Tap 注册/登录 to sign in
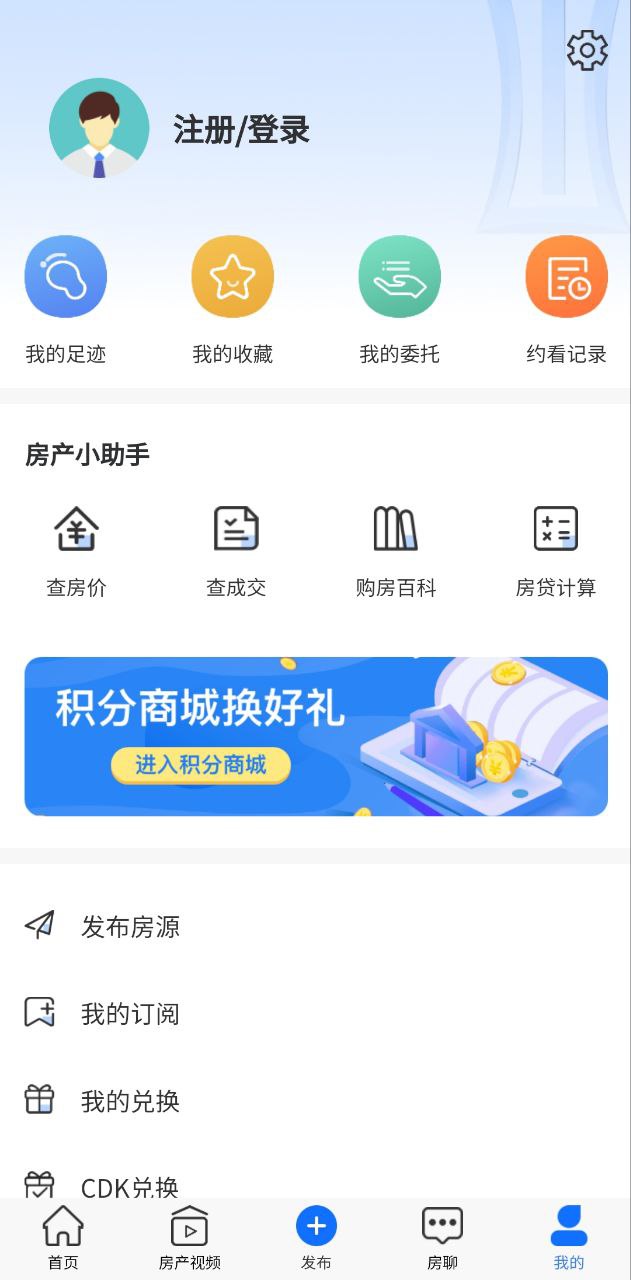This screenshot has width=631, height=1280. click(x=241, y=130)
